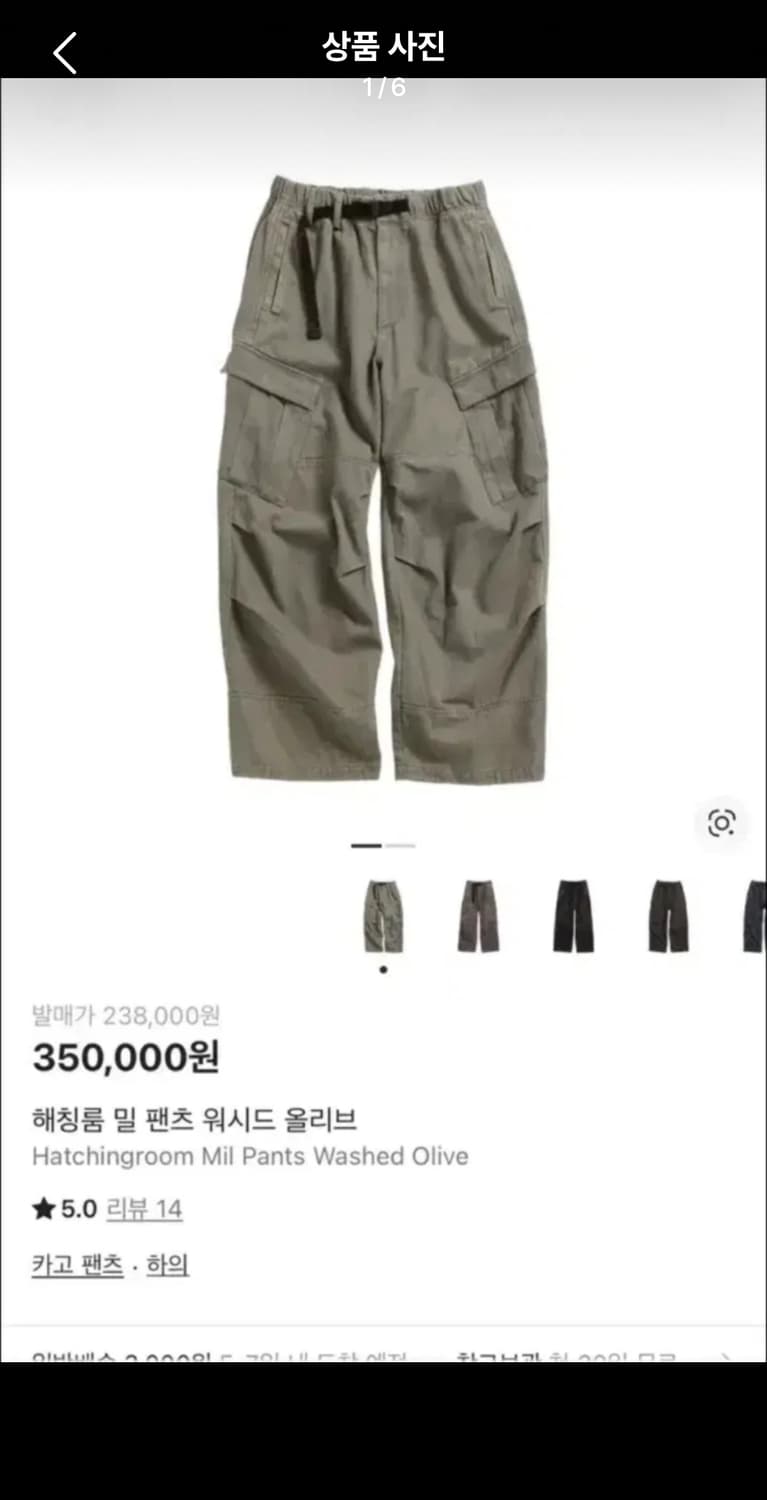Select the black pants thumbnail
Viewport: 767px width, 1500px height.
click(571, 916)
